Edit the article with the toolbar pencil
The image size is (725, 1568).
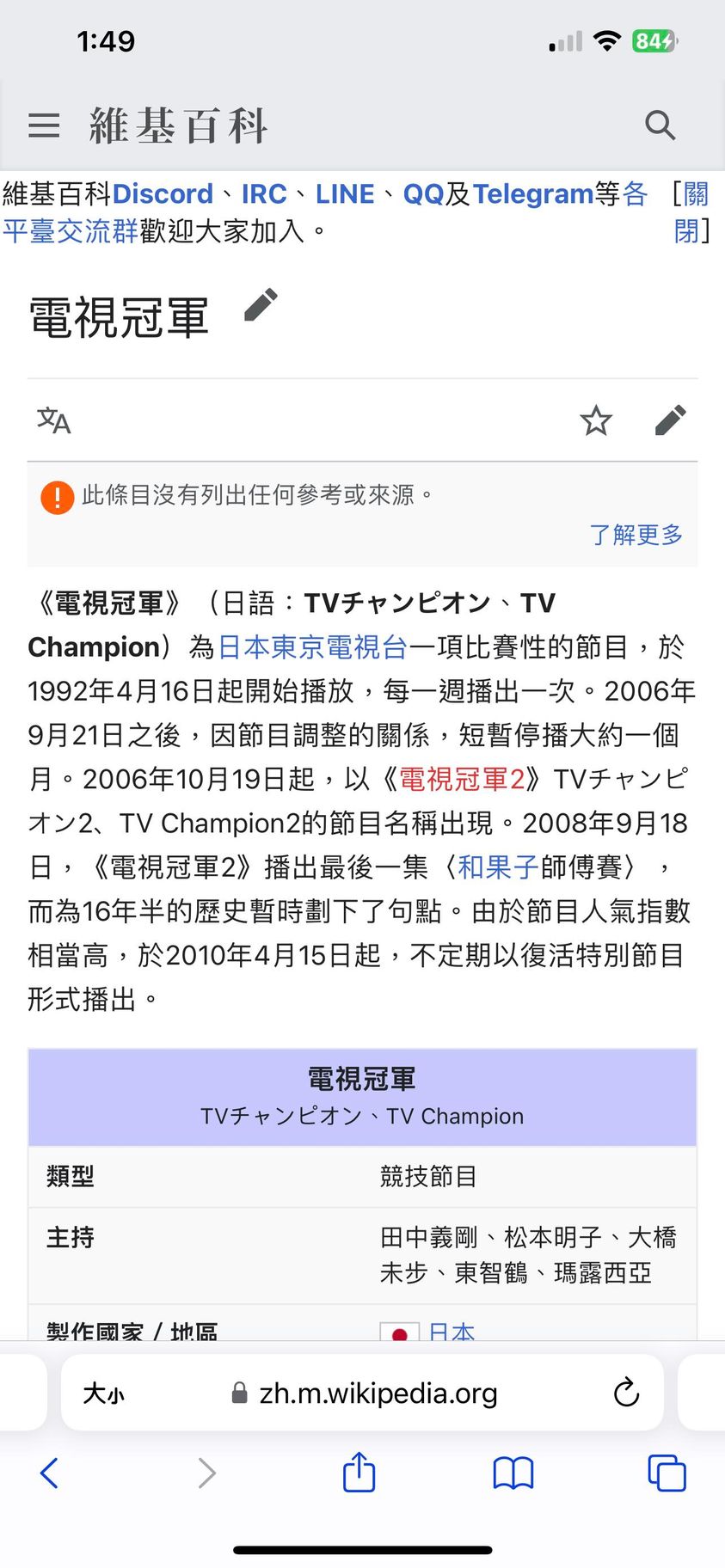click(670, 420)
